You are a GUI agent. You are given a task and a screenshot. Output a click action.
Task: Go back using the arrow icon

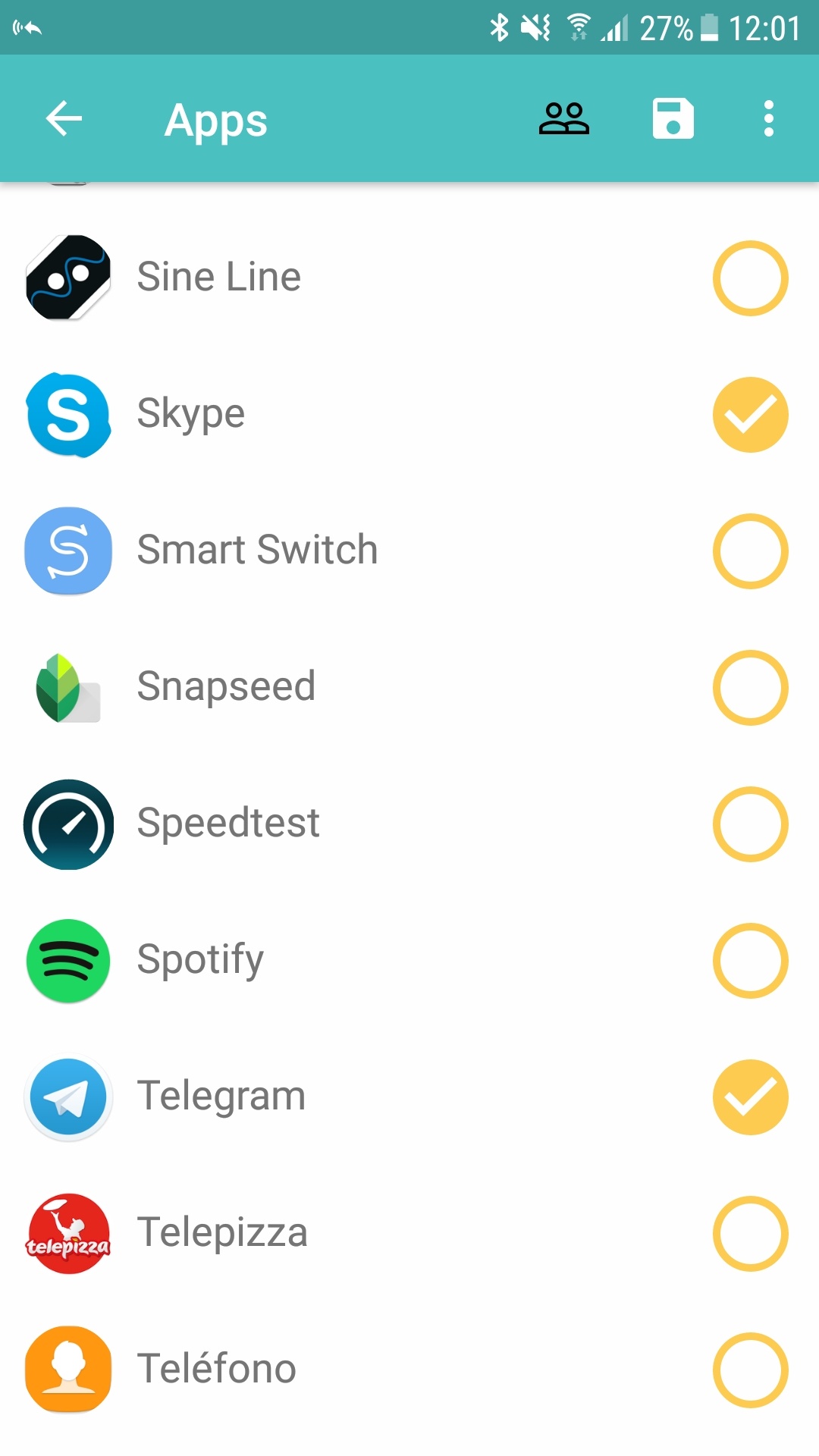tap(64, 118)
